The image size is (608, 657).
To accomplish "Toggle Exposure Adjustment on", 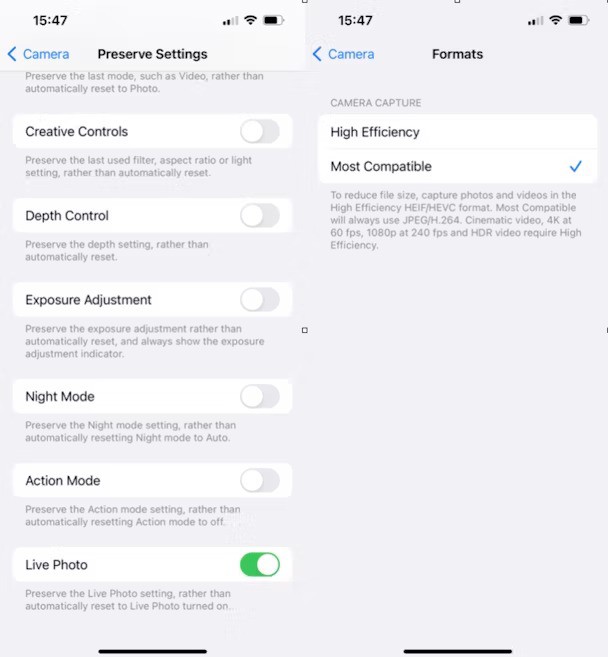I will (259, 300).
